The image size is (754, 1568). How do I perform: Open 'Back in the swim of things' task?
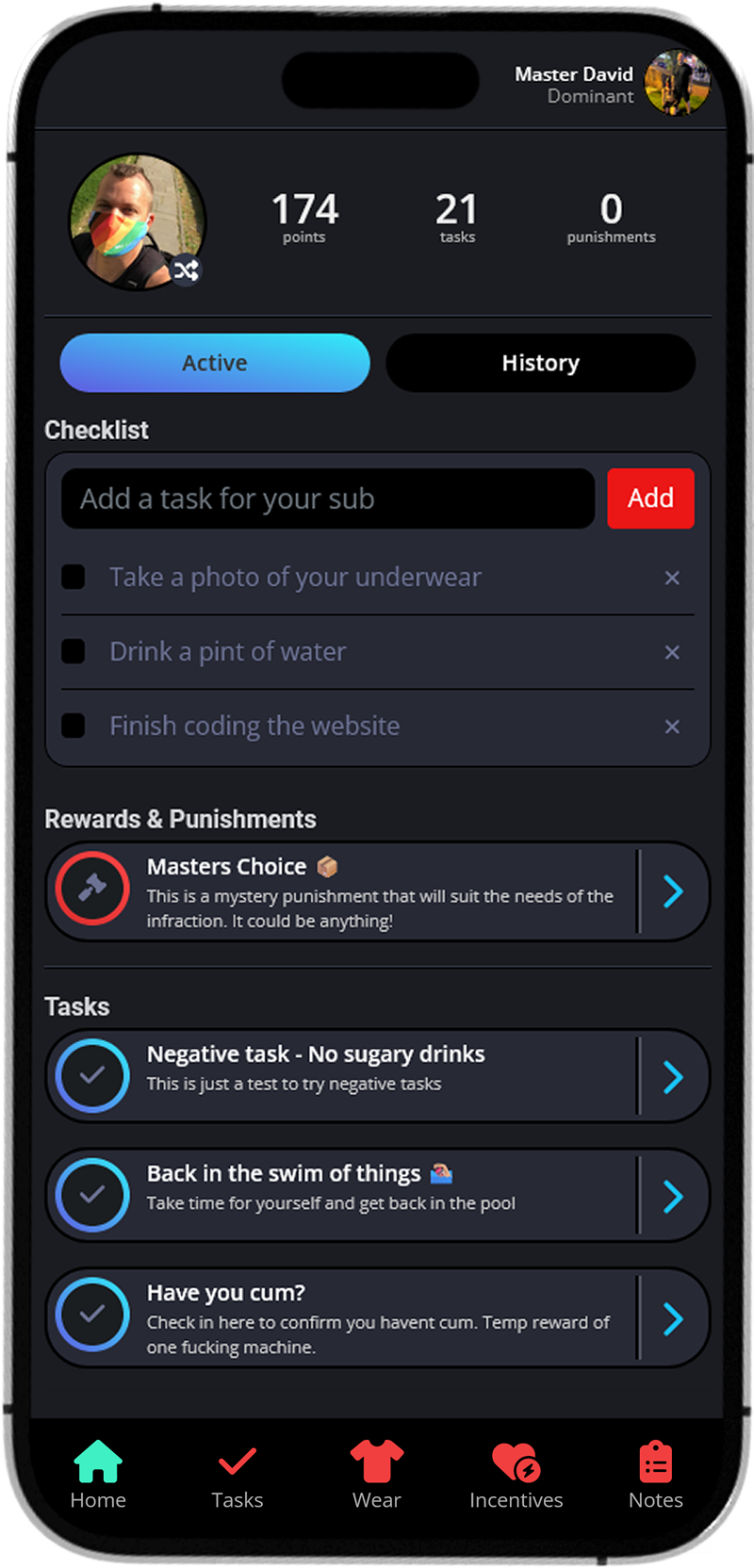(x=377, y=1195)
